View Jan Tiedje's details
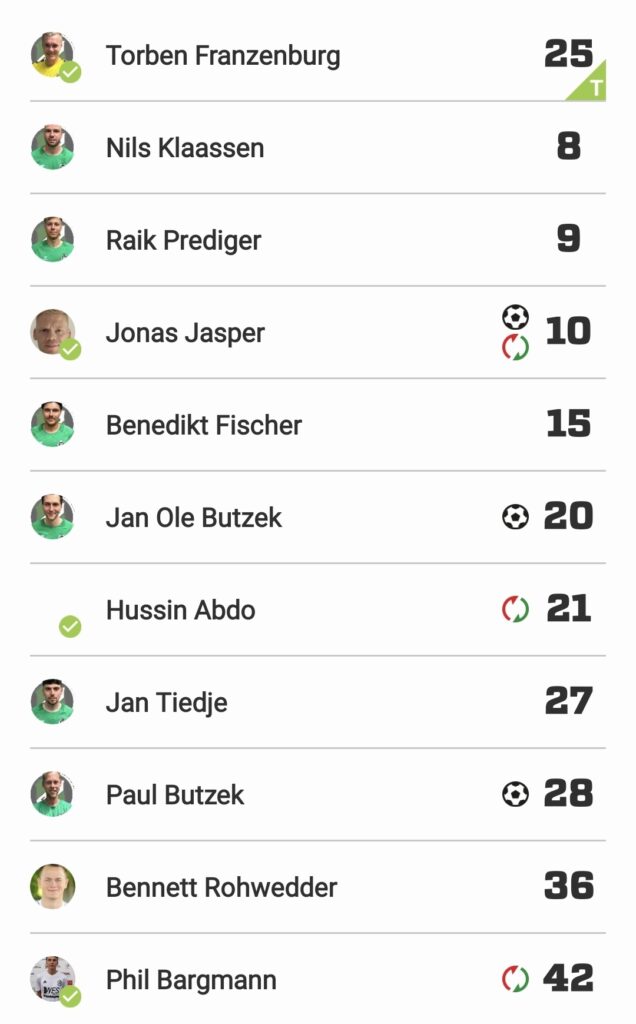 (x=166, y=702)
